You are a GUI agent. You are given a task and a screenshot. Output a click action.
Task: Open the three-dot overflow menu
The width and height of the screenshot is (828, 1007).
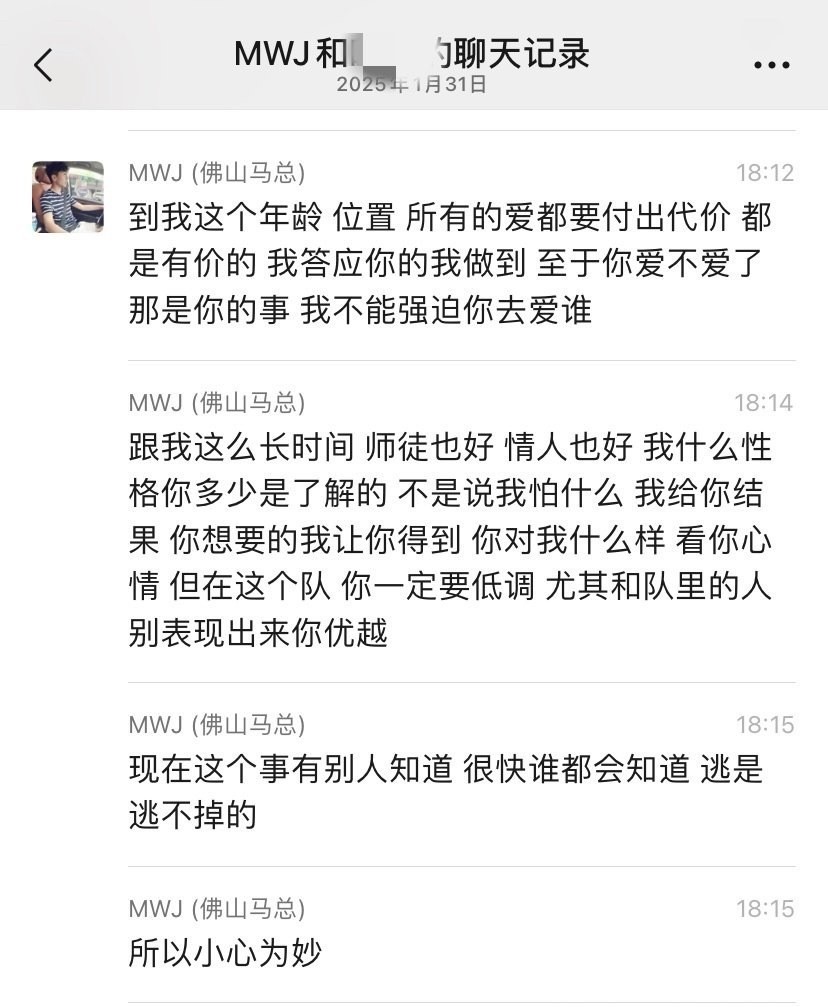coord(771,65)
